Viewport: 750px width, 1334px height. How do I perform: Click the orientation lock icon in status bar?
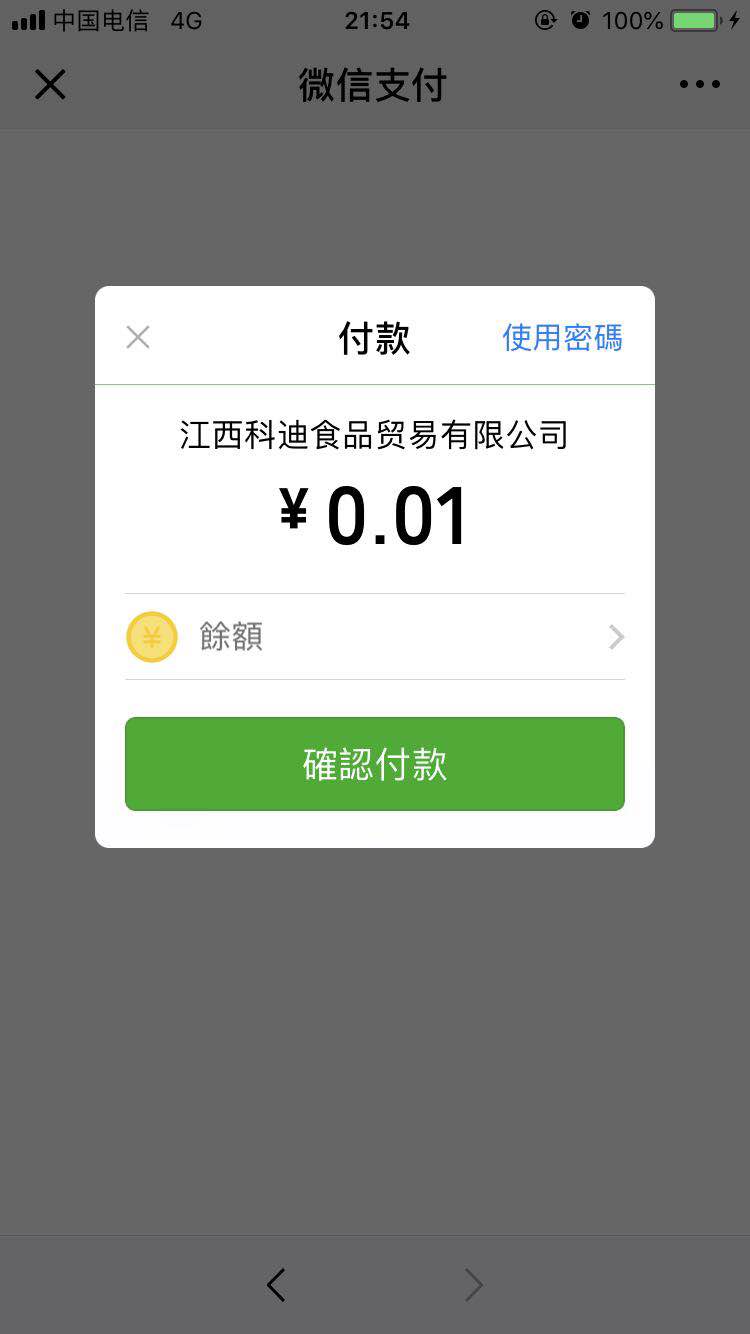click(545, 20)
